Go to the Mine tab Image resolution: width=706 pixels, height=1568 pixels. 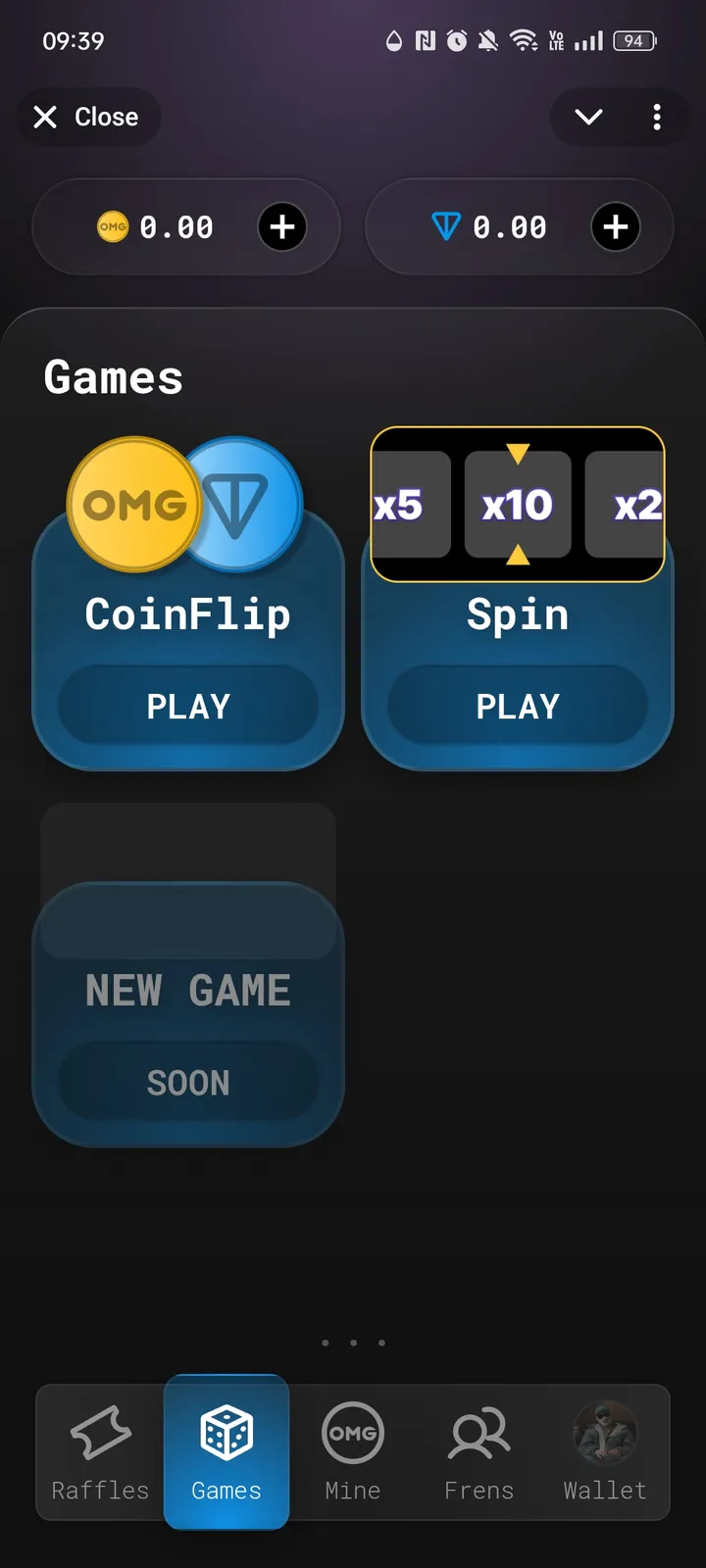[x=353, y=1452]
